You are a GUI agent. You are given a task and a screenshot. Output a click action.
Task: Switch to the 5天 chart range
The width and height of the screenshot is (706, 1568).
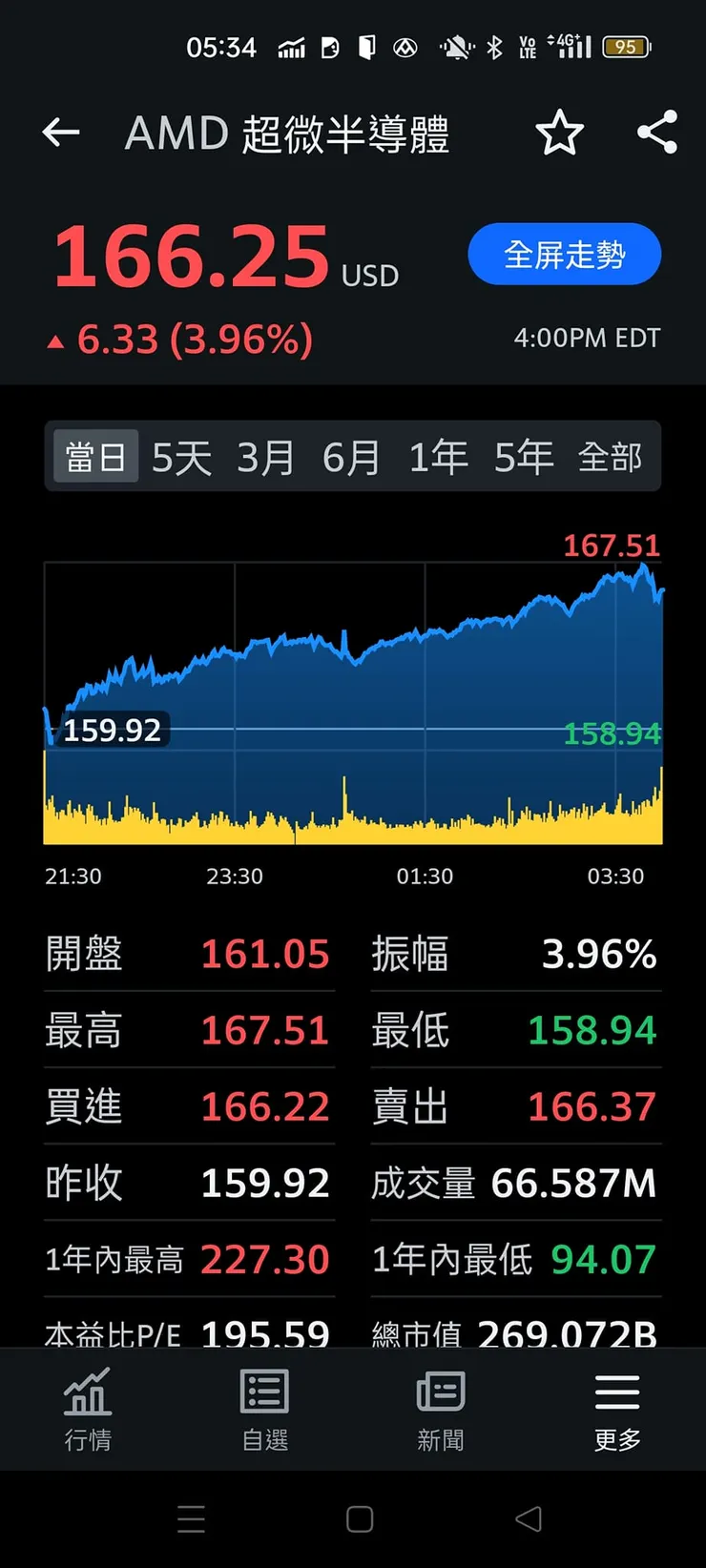(x=179, y=456)
